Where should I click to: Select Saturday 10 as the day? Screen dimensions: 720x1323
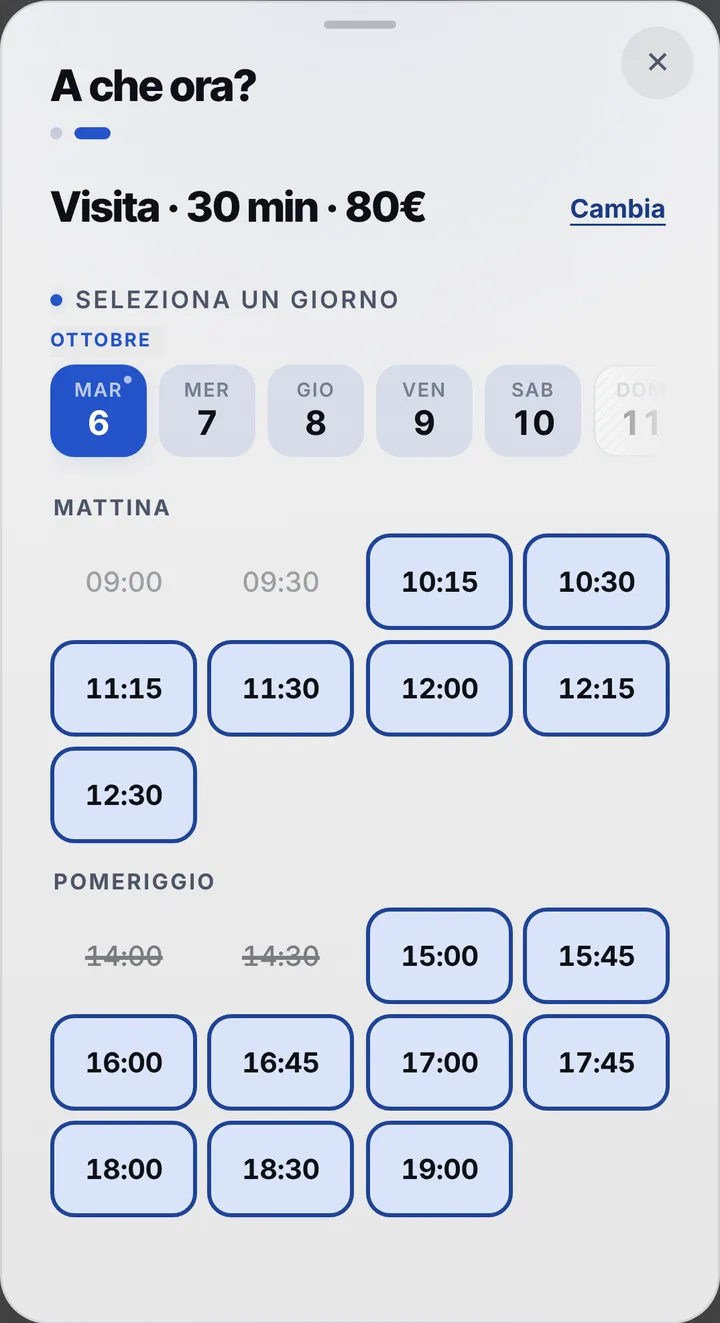coord(533,411)
